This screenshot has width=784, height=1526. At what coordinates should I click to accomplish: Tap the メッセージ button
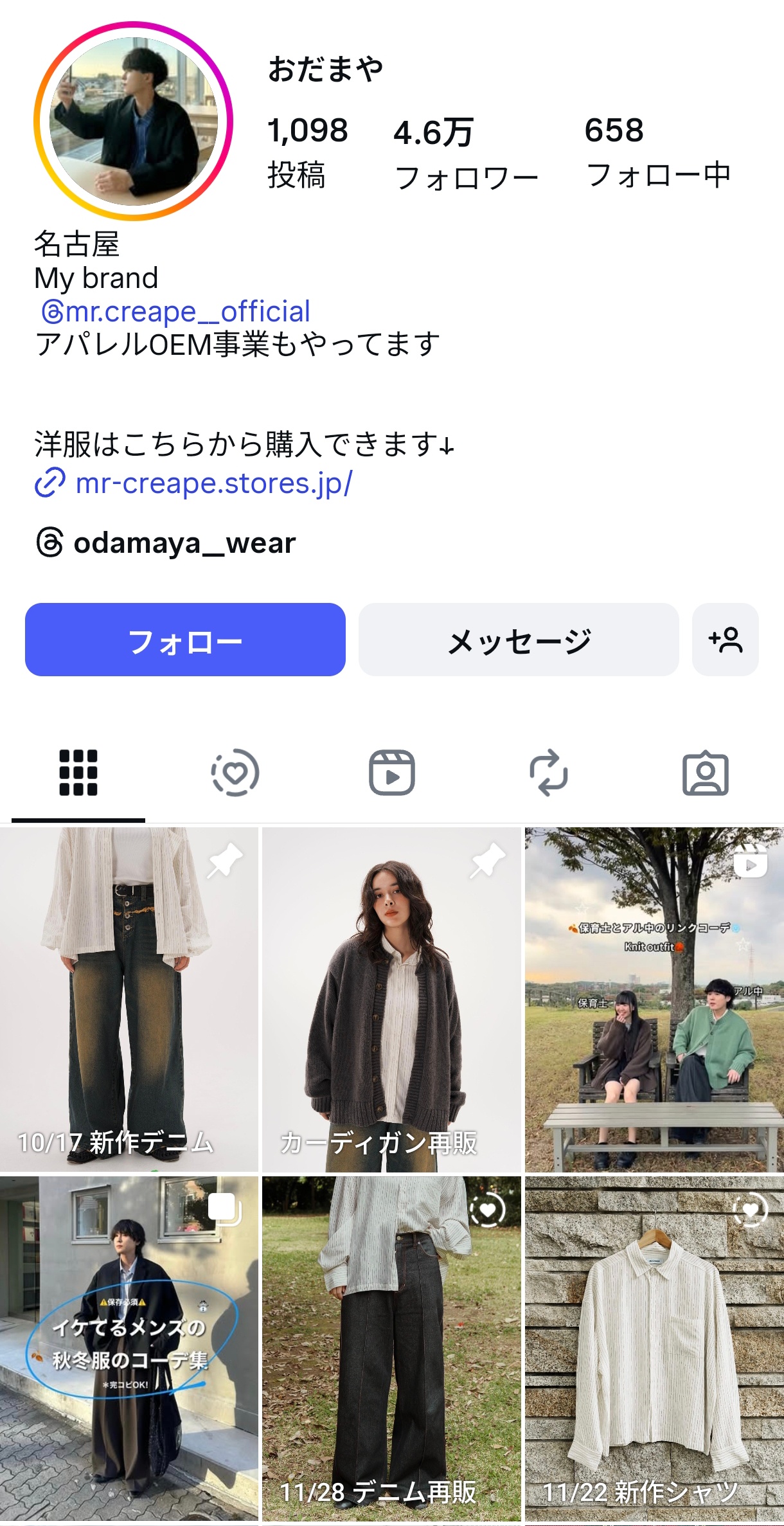pos(519,640)
